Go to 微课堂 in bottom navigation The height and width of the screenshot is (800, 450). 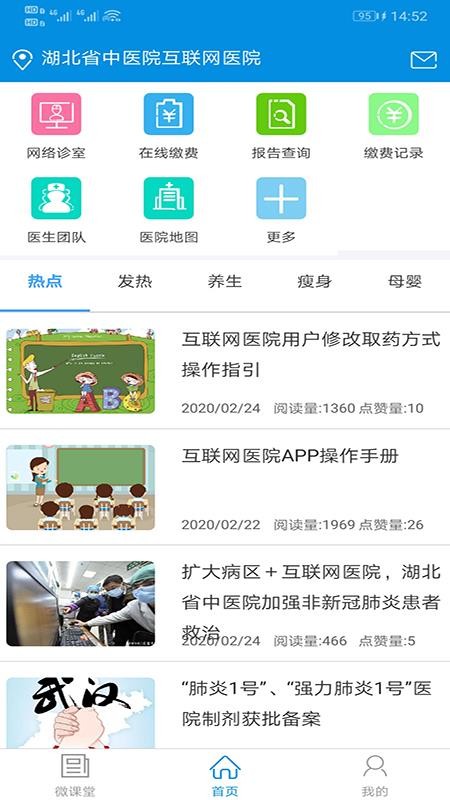[x=75, y=774]
